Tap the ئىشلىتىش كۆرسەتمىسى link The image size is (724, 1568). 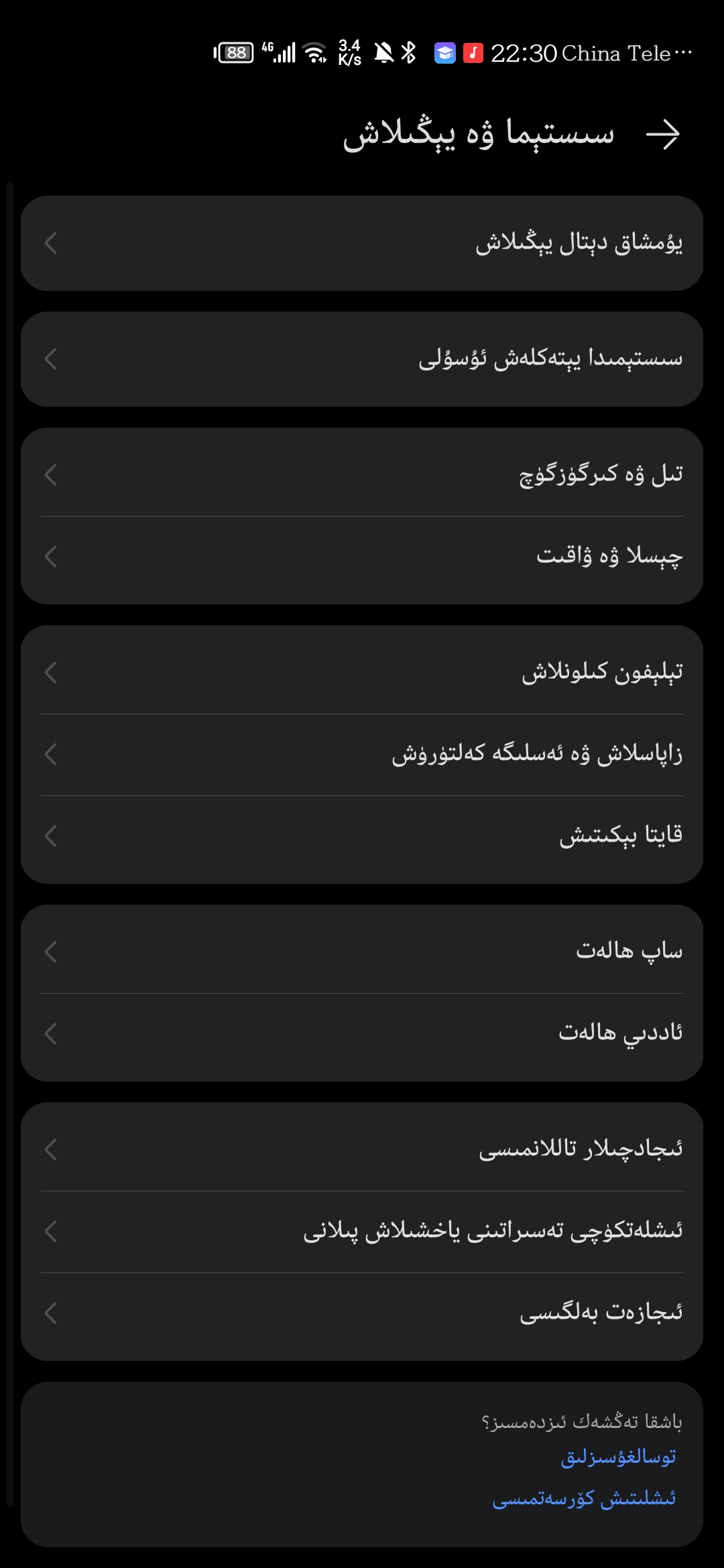pyautogui.click(x=584, y=1498)
